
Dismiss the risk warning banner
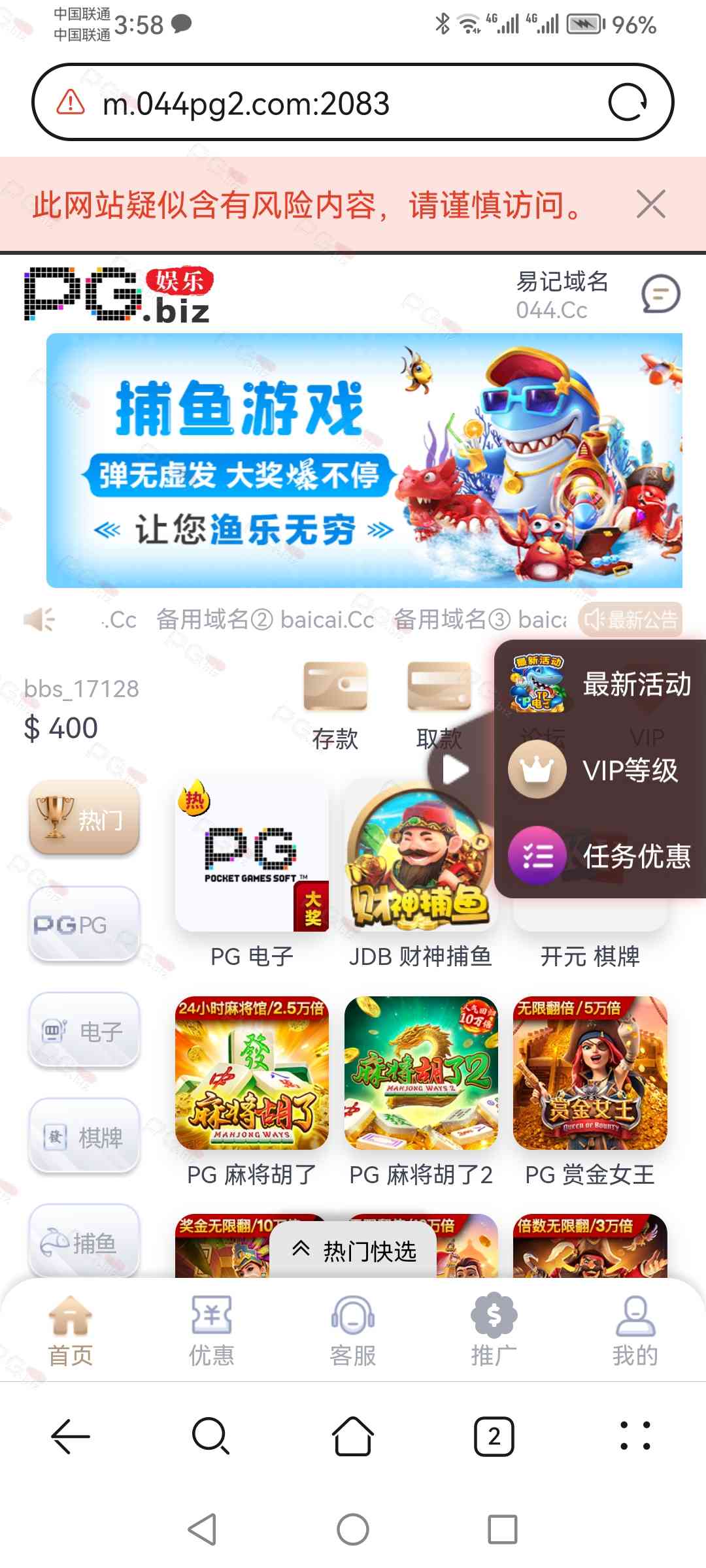pos(650,204)
